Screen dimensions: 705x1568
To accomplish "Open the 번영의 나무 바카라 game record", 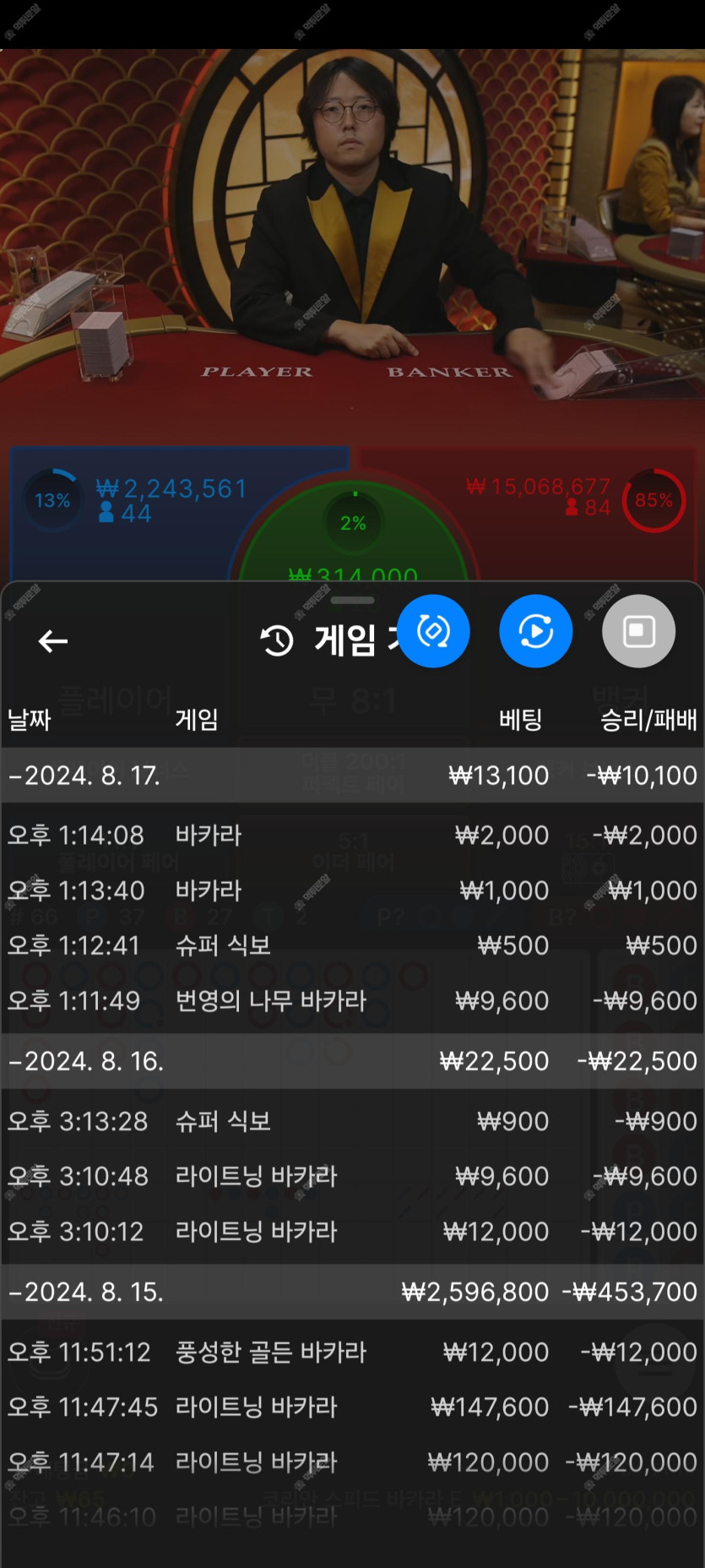I will click(352, 1000).
